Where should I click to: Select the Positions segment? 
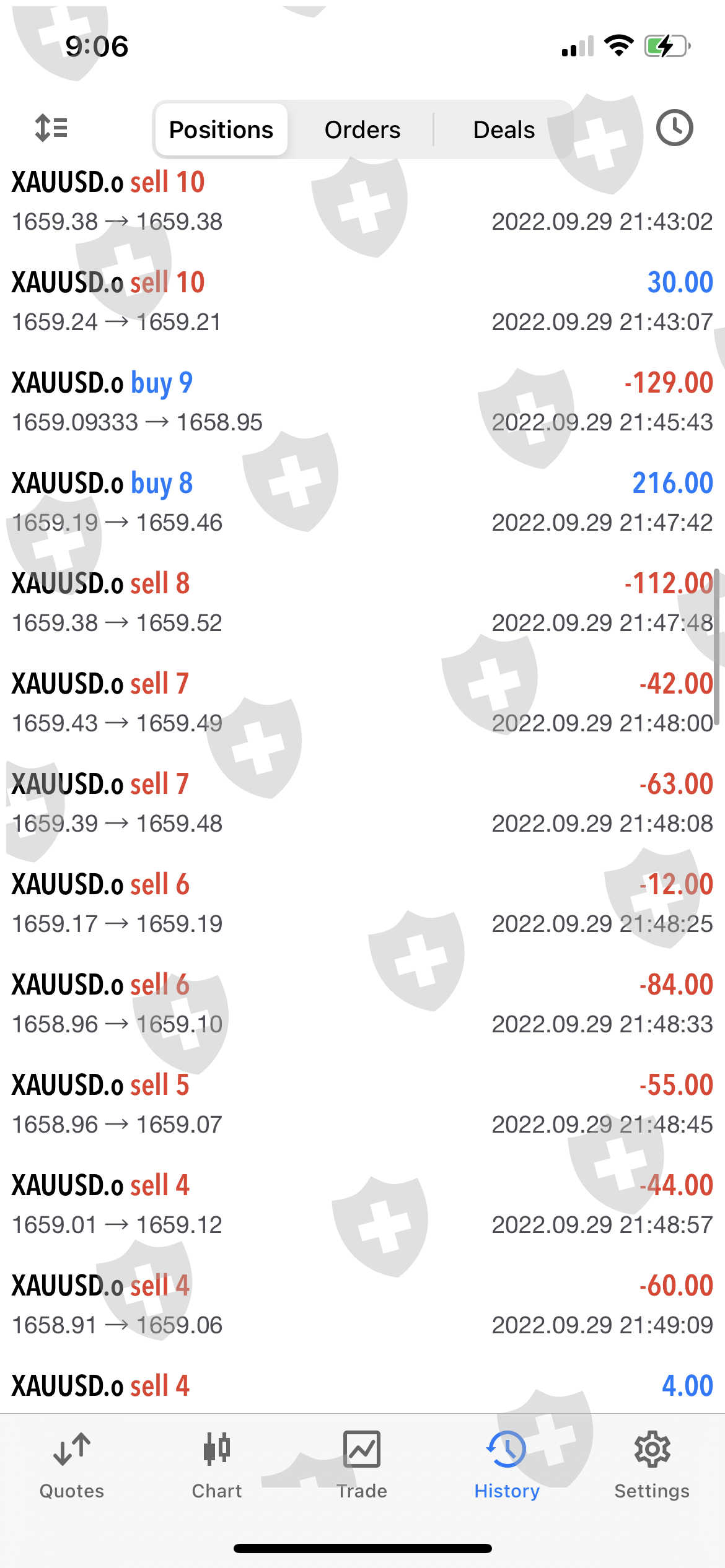coord(221,130)
